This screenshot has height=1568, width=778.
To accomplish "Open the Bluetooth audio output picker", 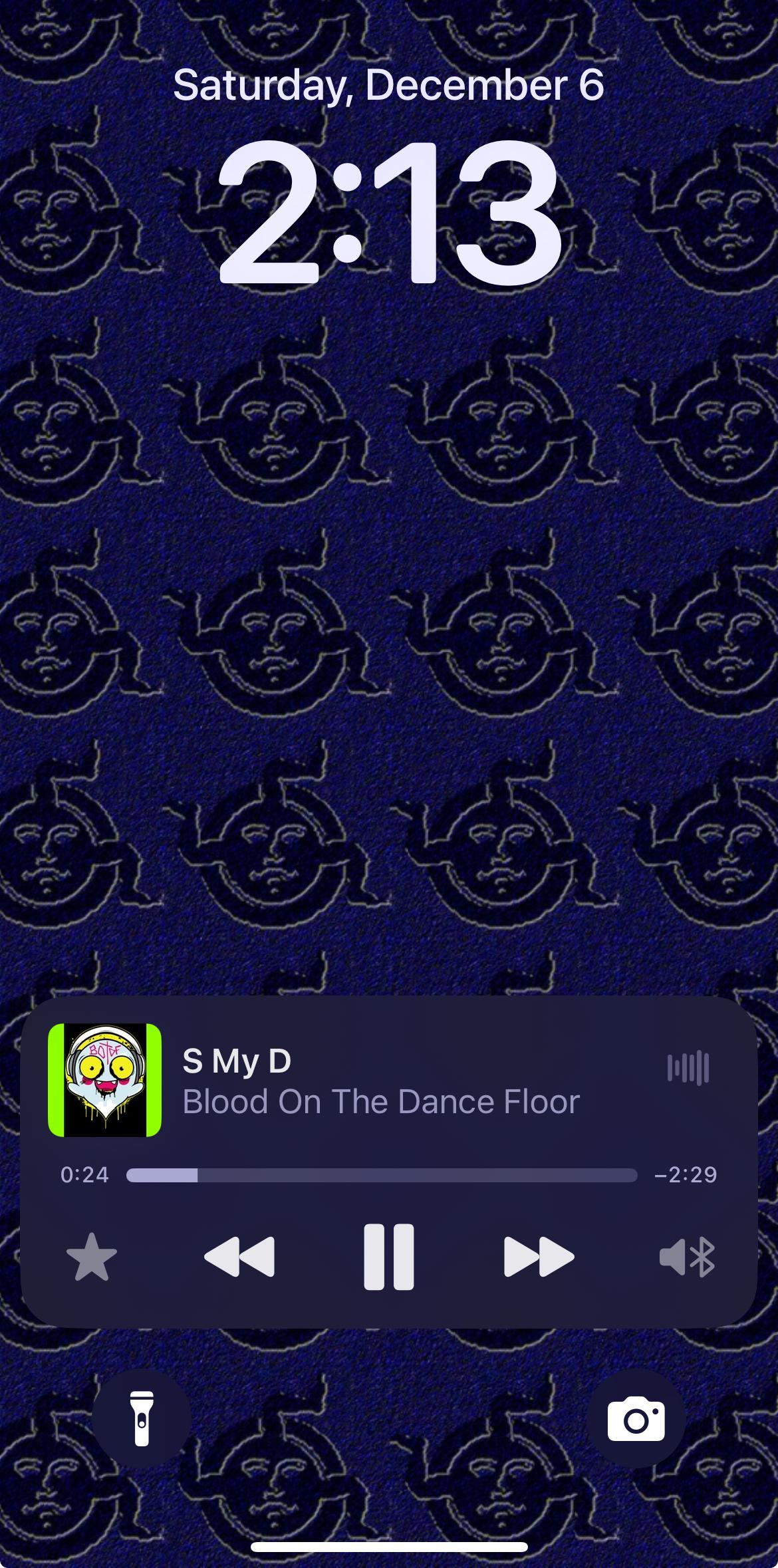I will 687,1257.
